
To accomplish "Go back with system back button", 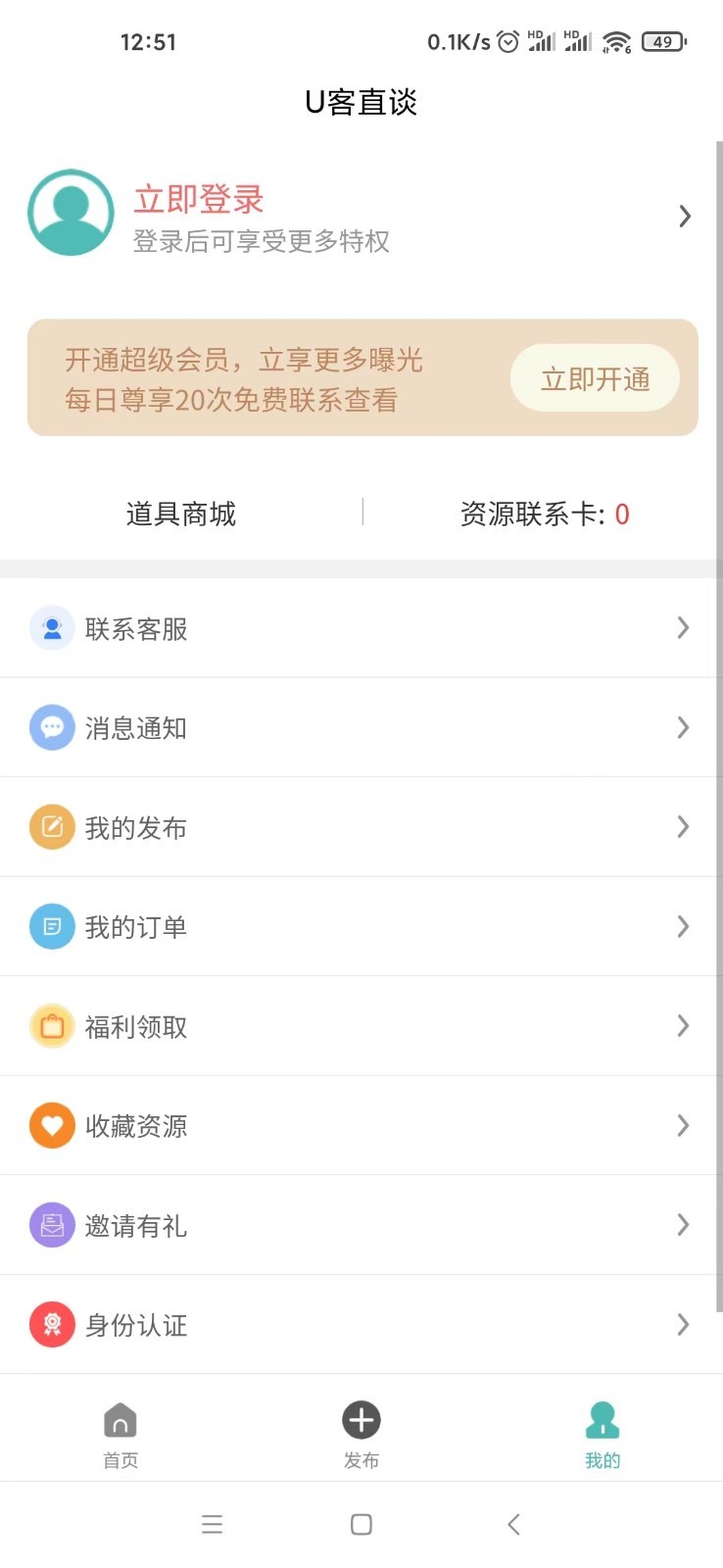I will (x=513, y=1524).
